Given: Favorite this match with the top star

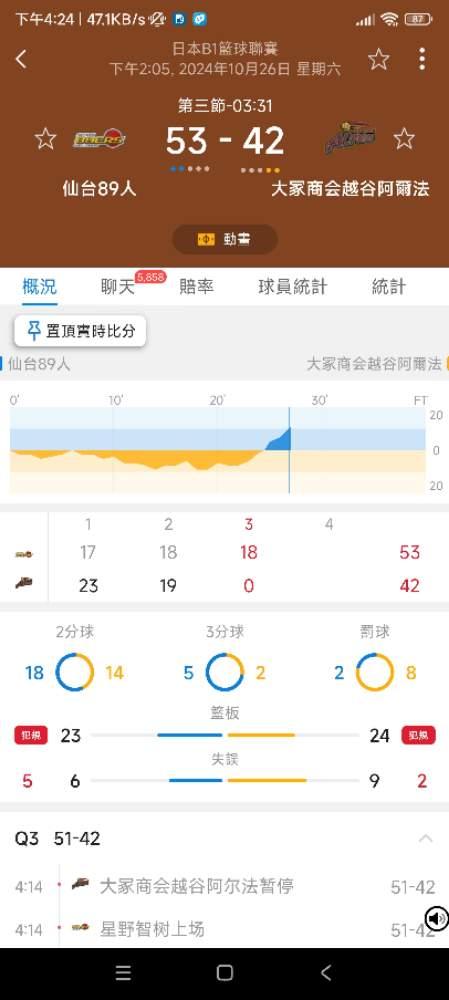Looking at the screenshot, I should [x=378, y=59].
